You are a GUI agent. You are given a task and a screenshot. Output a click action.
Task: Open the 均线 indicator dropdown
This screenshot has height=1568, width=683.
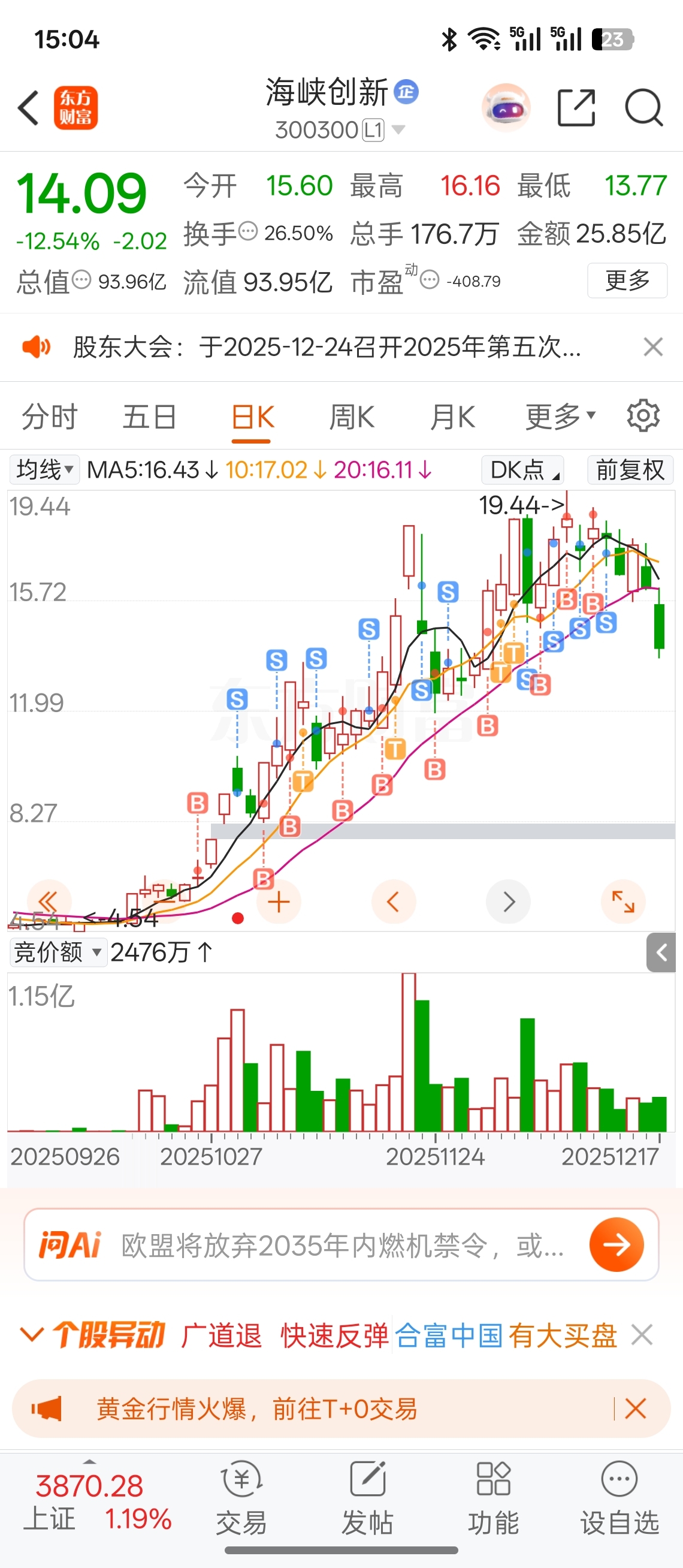[x=44, y=470]
